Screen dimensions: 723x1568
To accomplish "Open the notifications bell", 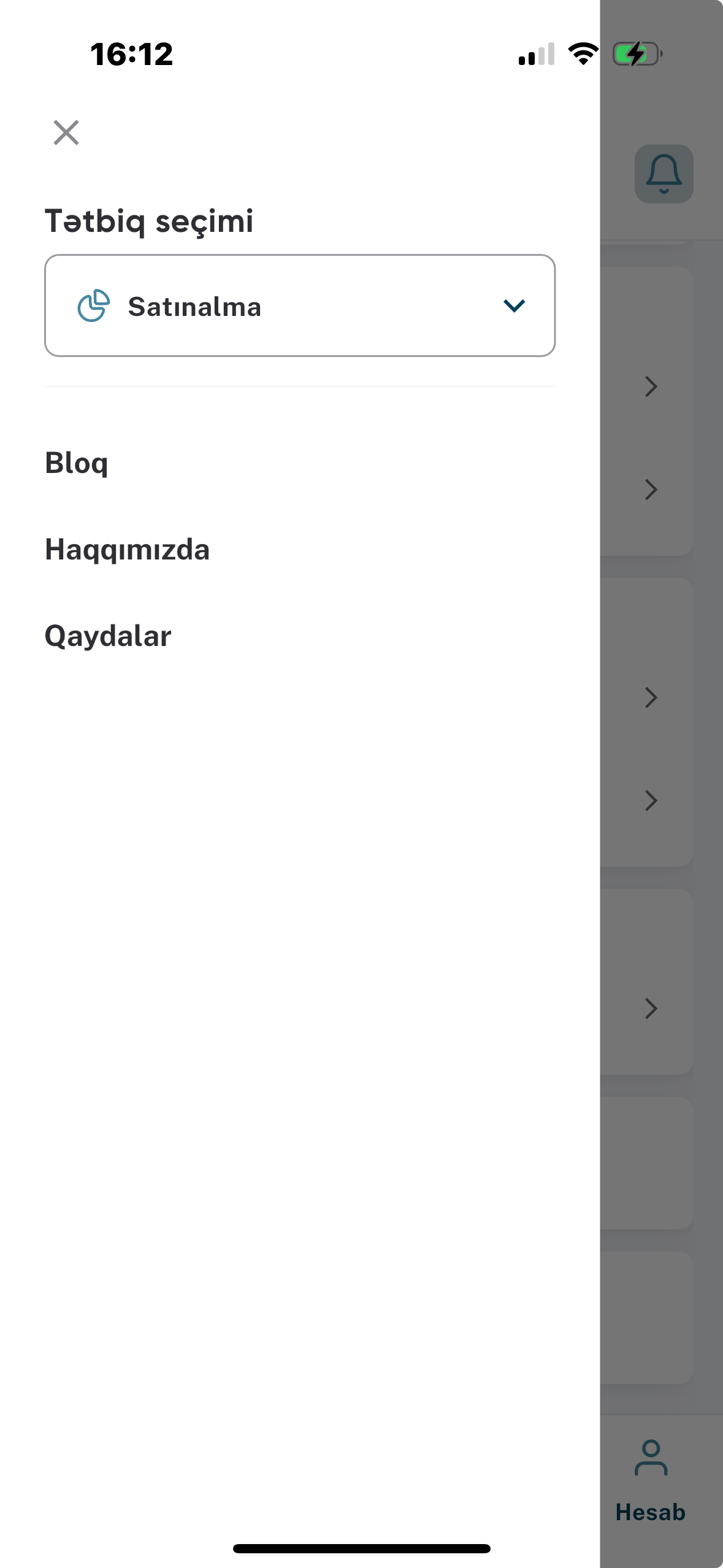I will (664, 174).
